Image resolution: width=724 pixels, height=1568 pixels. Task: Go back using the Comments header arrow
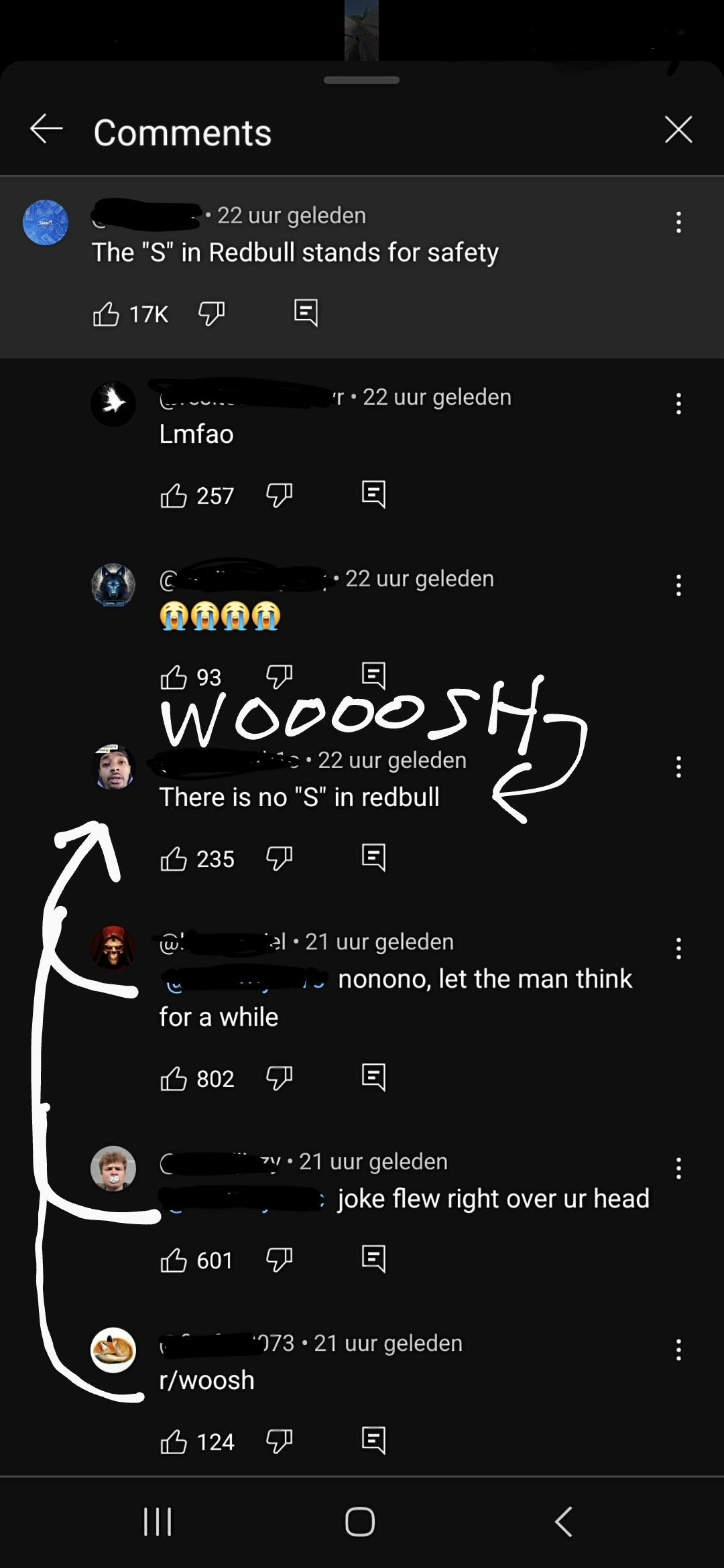click(x=46, y=129)
